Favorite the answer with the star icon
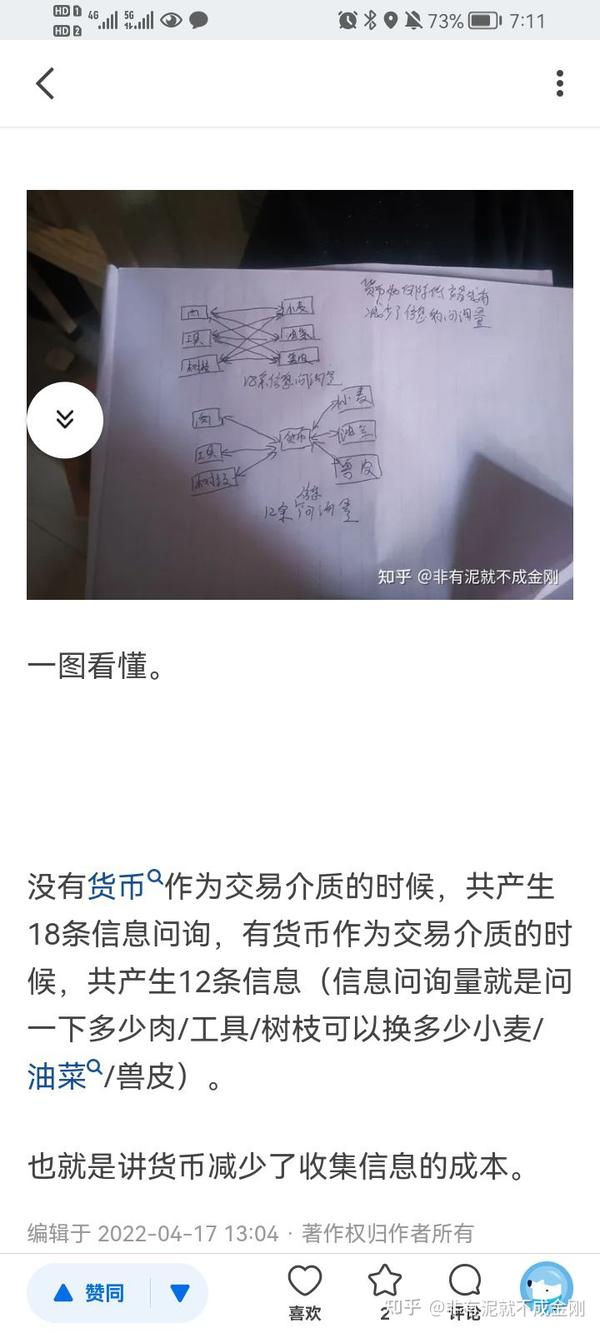The width and height of the screenshot is (600, 1333). coord(385,1293)
